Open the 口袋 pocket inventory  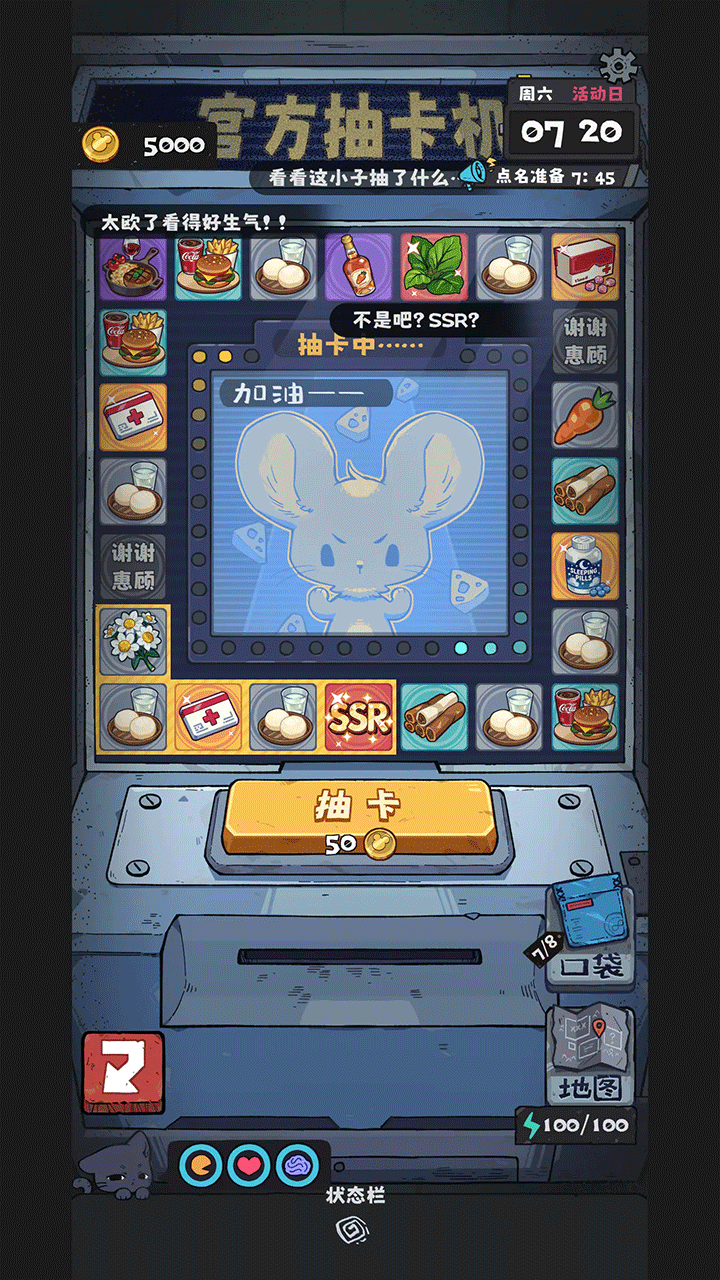point(590,930)
